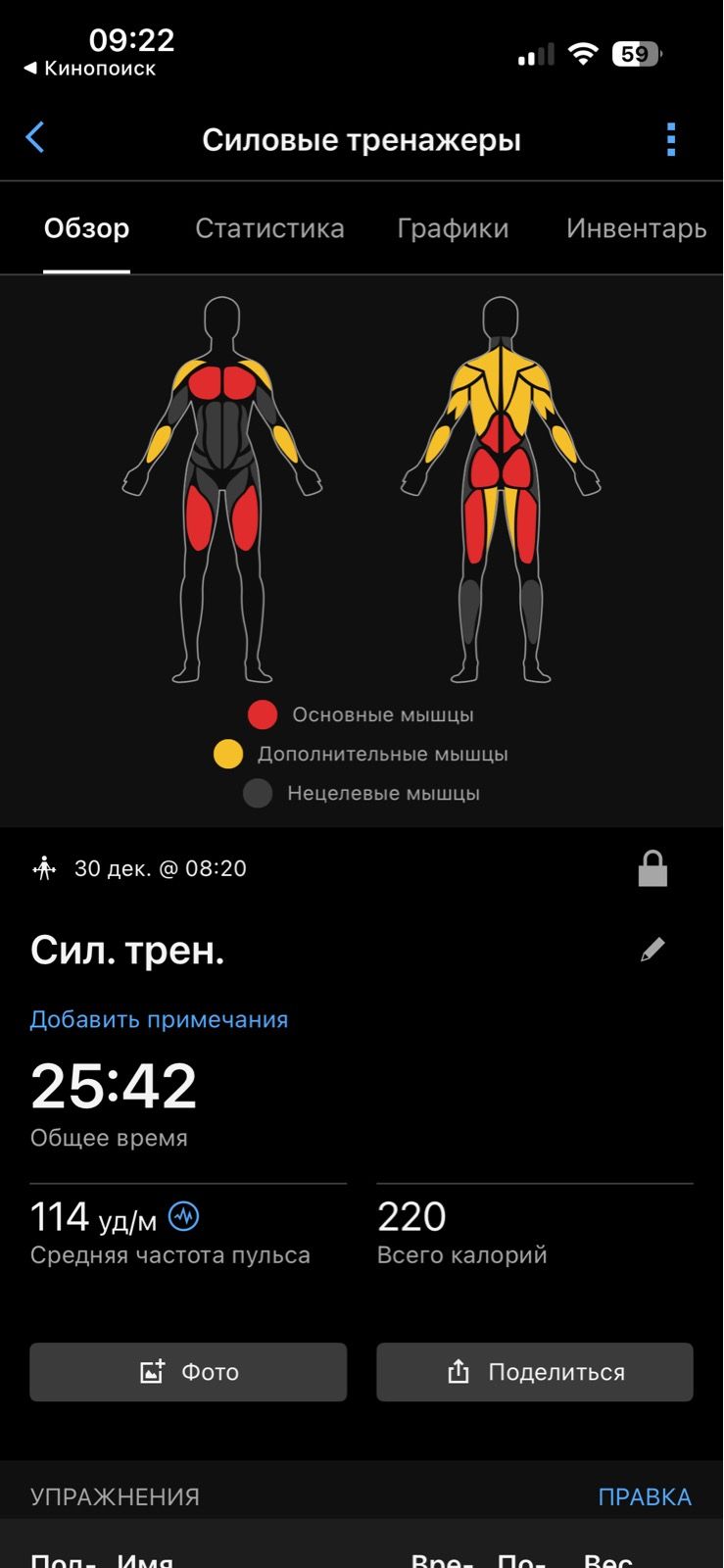Open heart rate zone icon near 114 уд/м
This screenshot has width=724, height=1568.
pyautogui.click(x=184, y=1216)
